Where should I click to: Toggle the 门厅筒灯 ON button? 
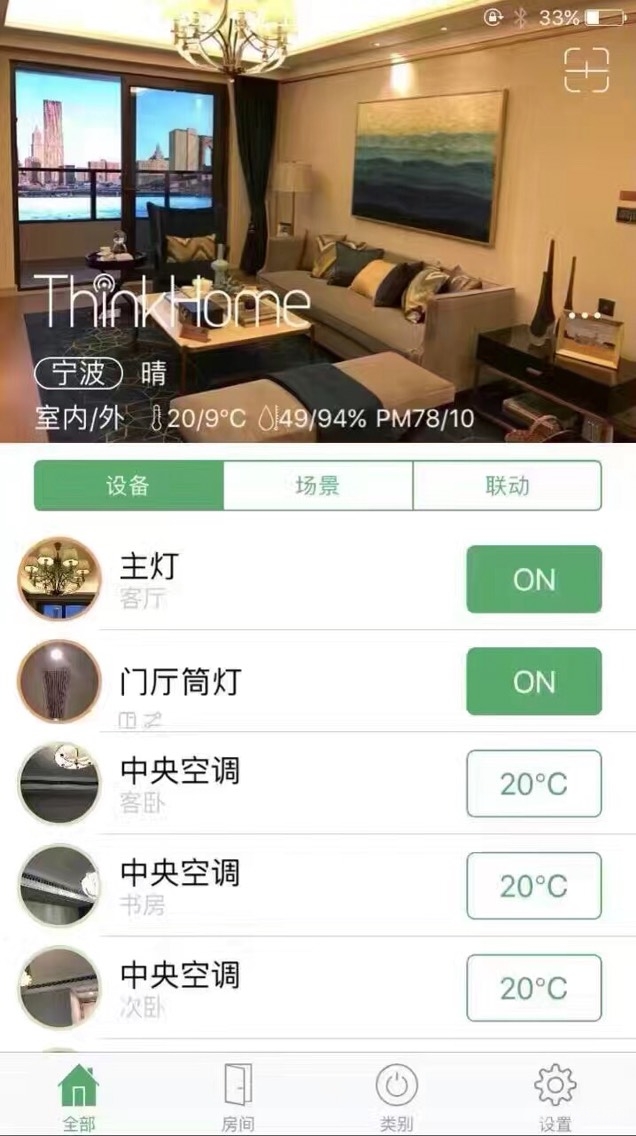point(534,682)
